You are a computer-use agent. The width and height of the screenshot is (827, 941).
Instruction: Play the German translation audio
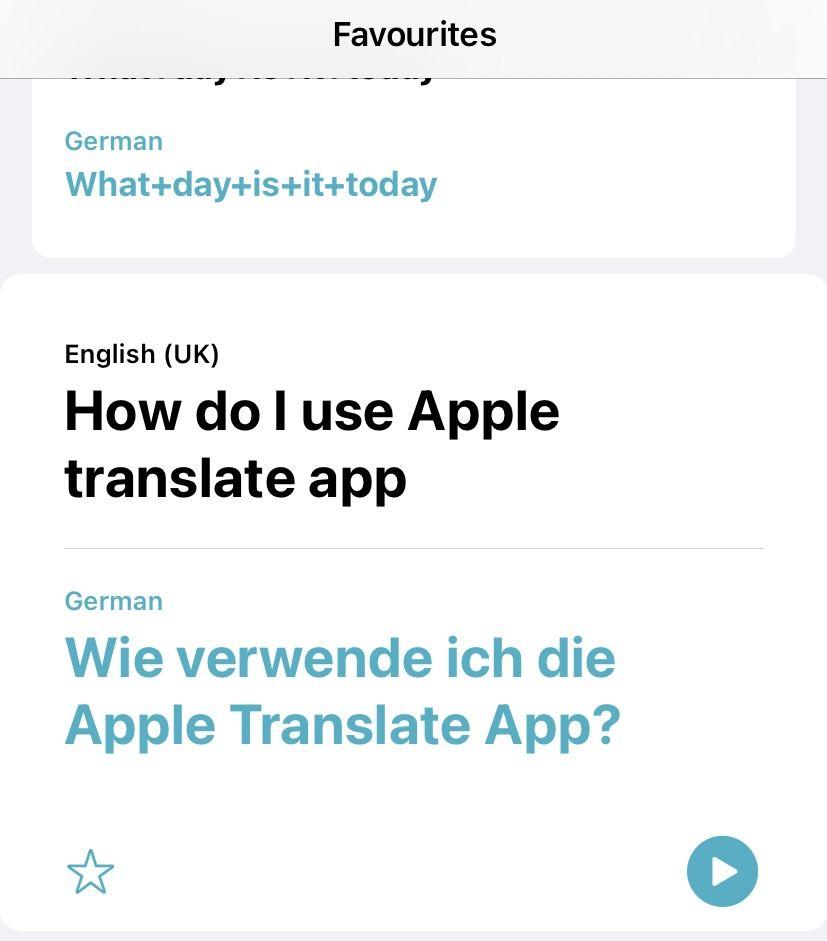click(722, 871)
